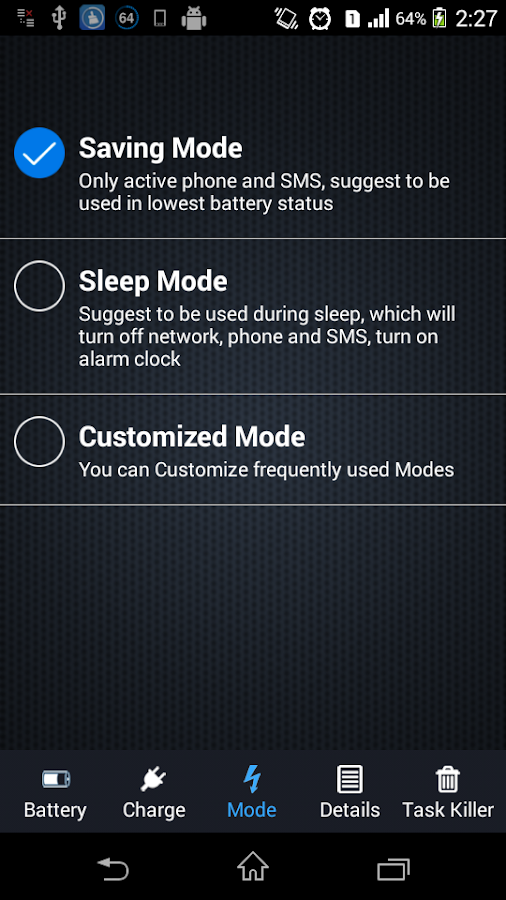
Task: Tap the Mode tab
Action: click(252, 792)
